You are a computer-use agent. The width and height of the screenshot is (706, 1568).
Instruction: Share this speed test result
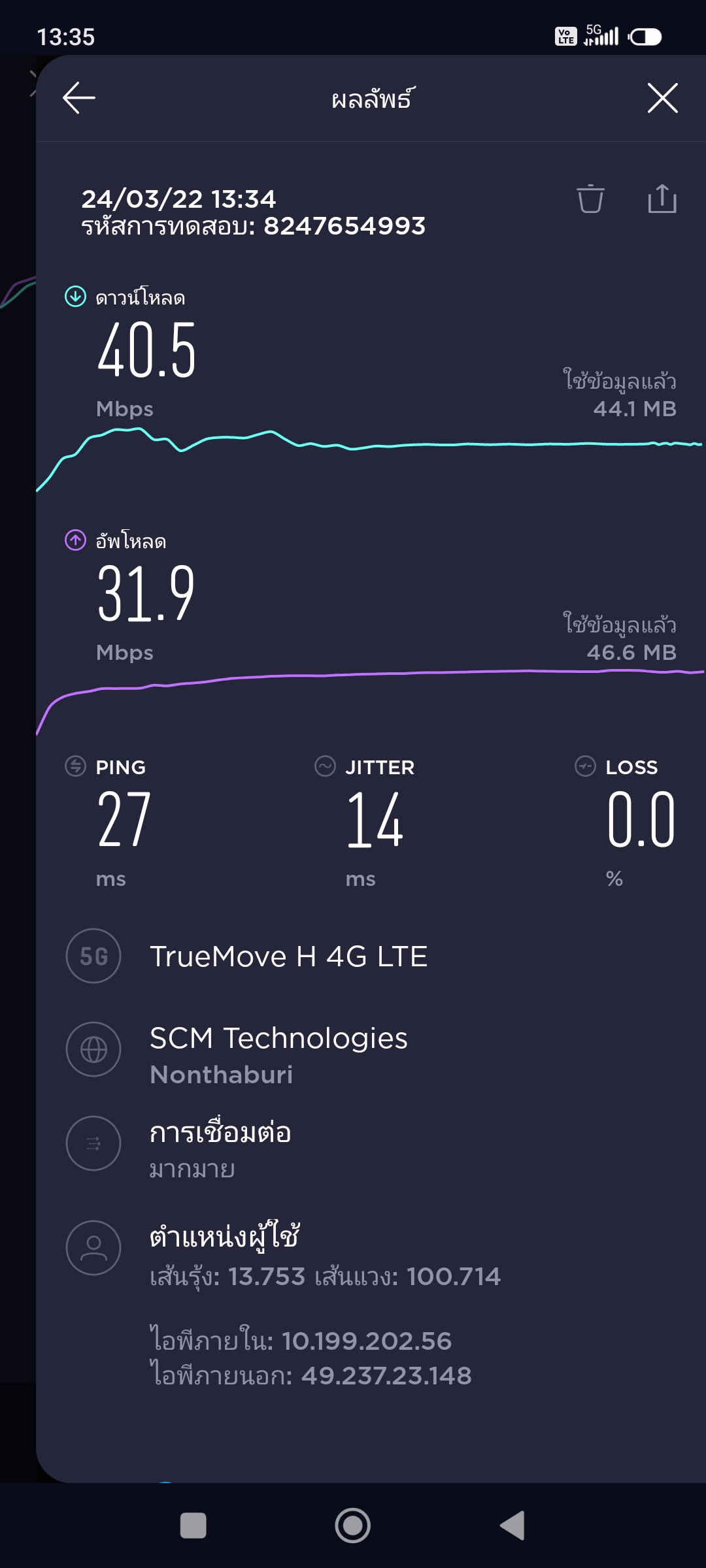pos(662,199)
